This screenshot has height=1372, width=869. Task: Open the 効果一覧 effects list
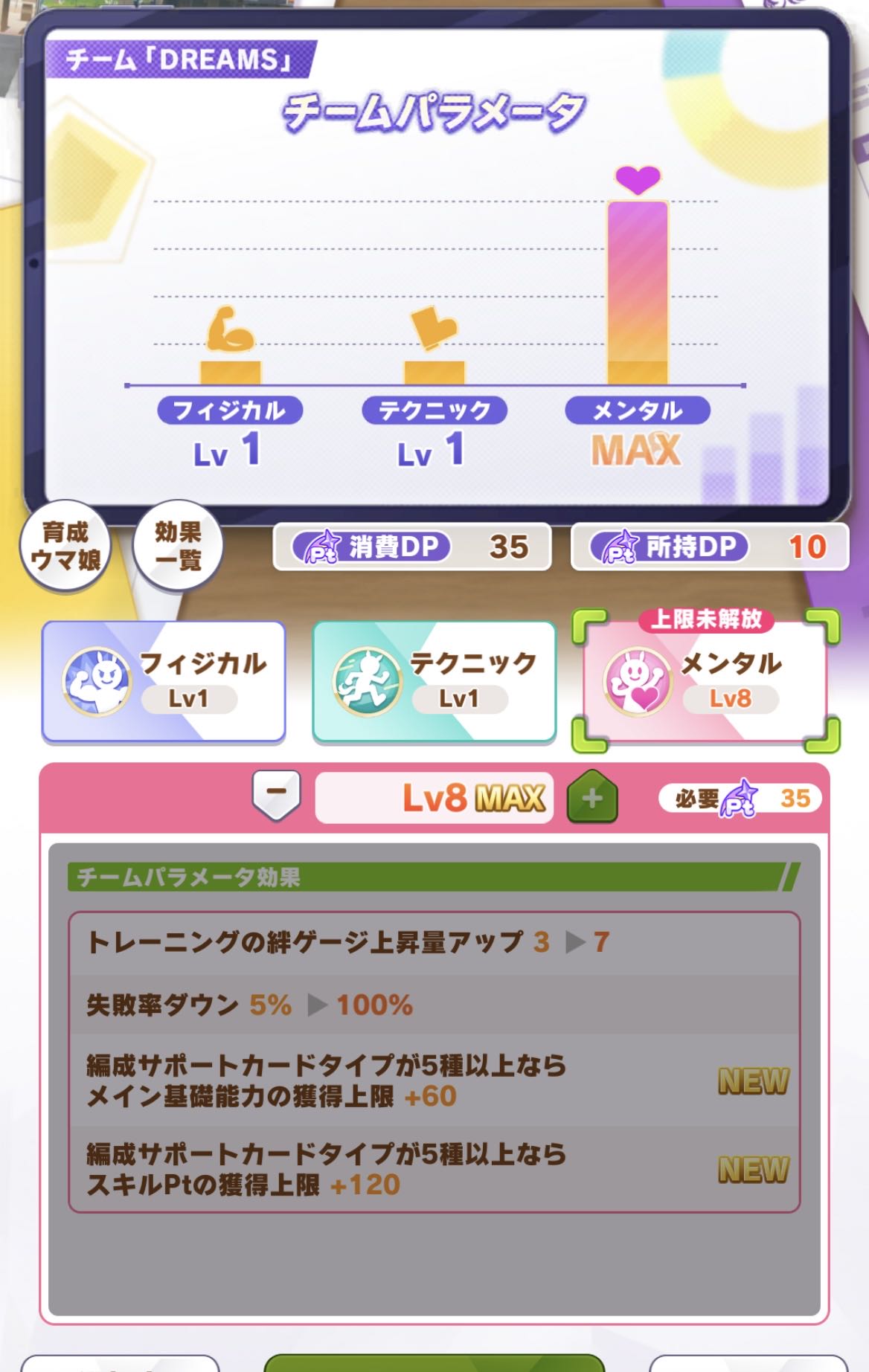178,546
